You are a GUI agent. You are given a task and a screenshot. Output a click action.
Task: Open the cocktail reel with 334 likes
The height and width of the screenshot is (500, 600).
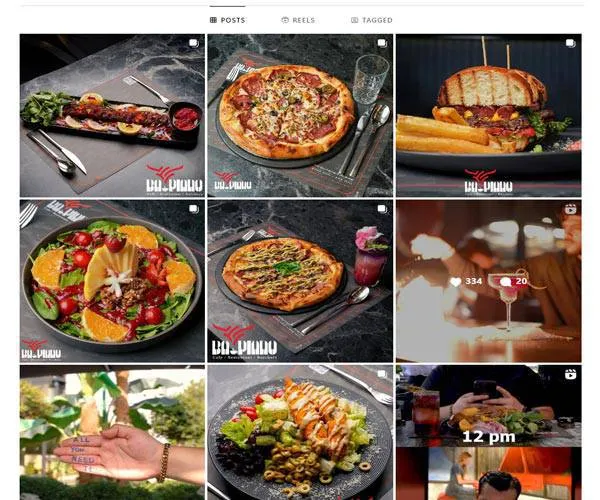click(x=488, y=280)
